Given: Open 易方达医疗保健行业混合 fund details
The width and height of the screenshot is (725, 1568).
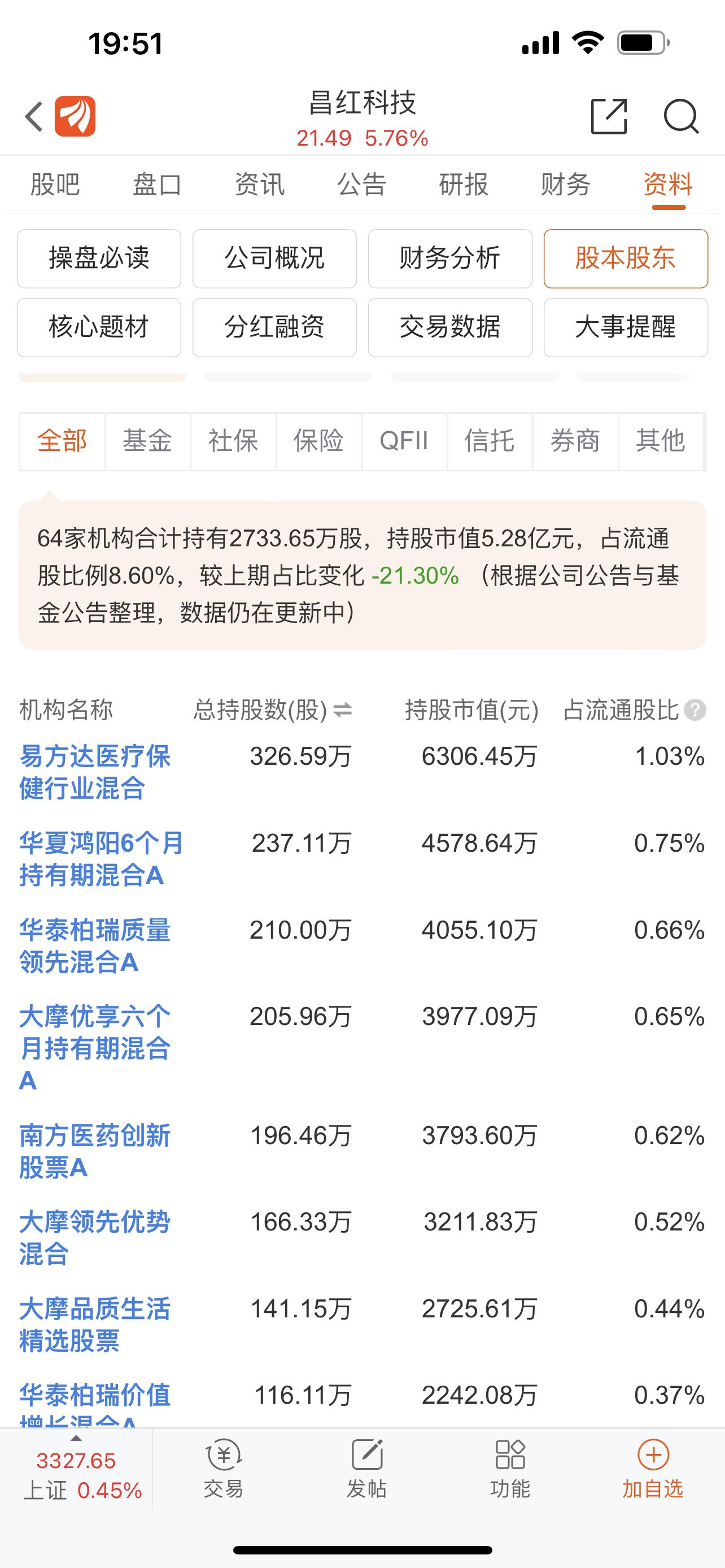Looking at the screenshot, I should point(95,772).
